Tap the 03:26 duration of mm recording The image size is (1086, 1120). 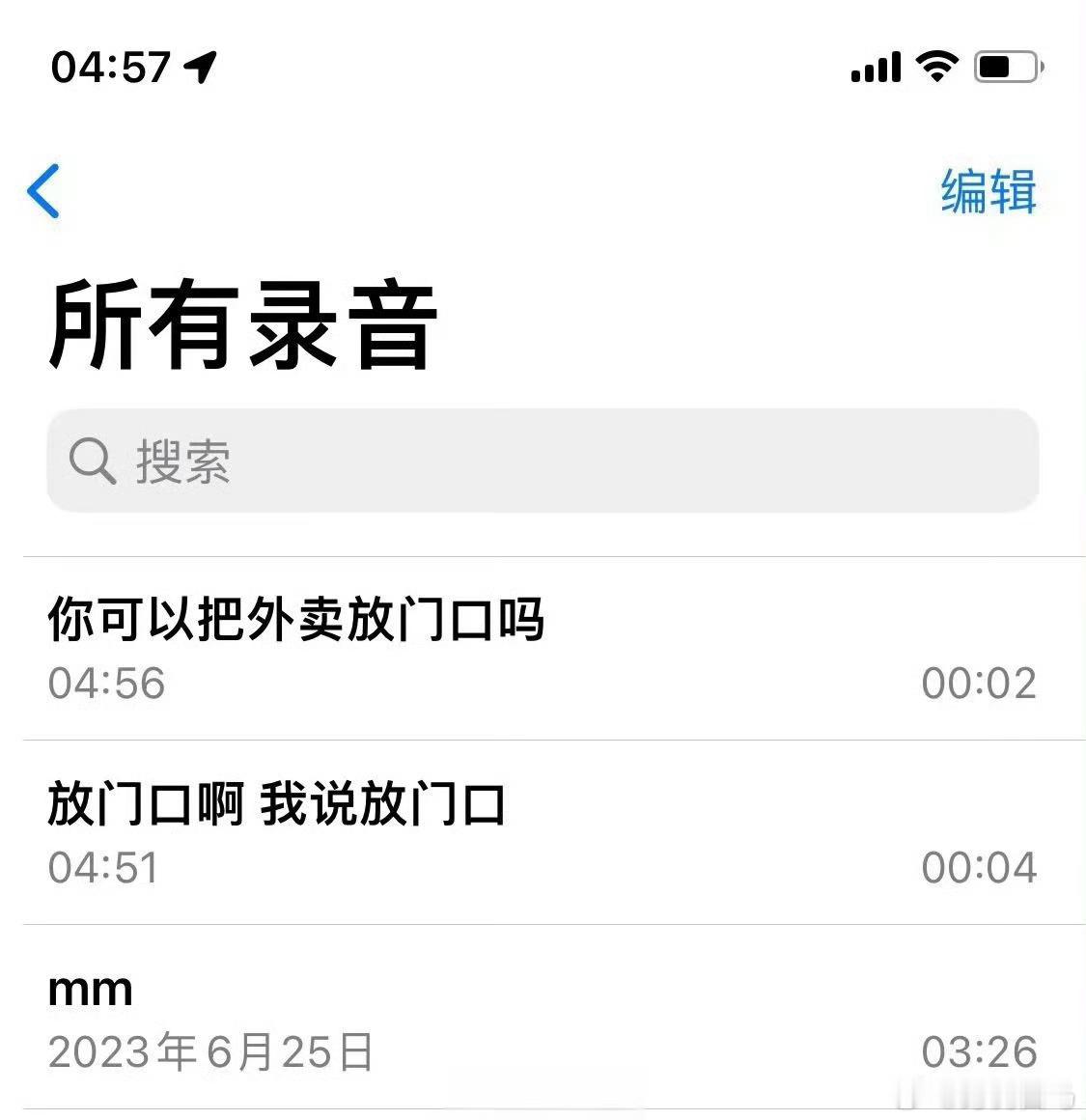coord(979,1052)
